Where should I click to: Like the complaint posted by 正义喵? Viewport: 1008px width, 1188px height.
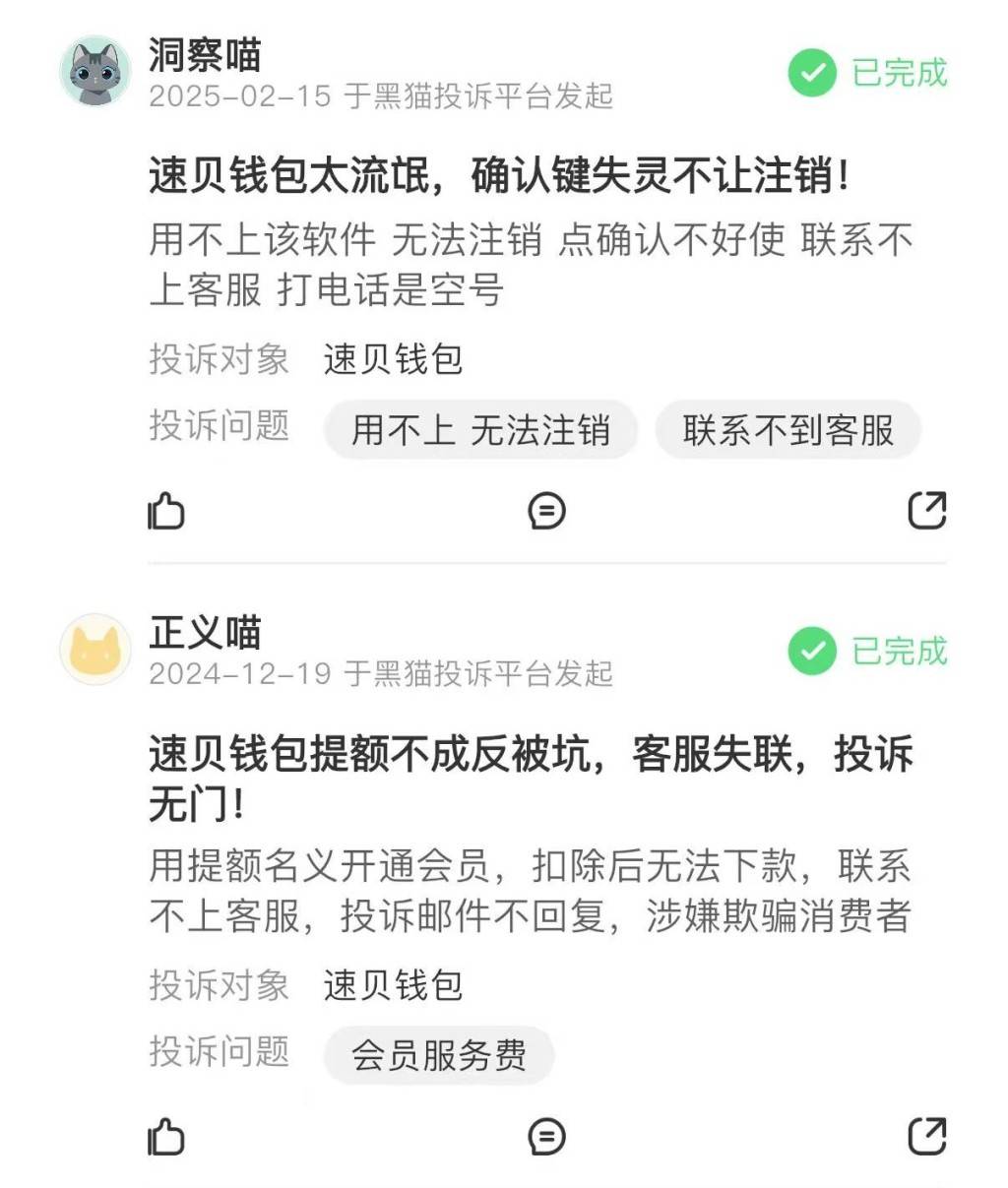[x=166, y=1137]
